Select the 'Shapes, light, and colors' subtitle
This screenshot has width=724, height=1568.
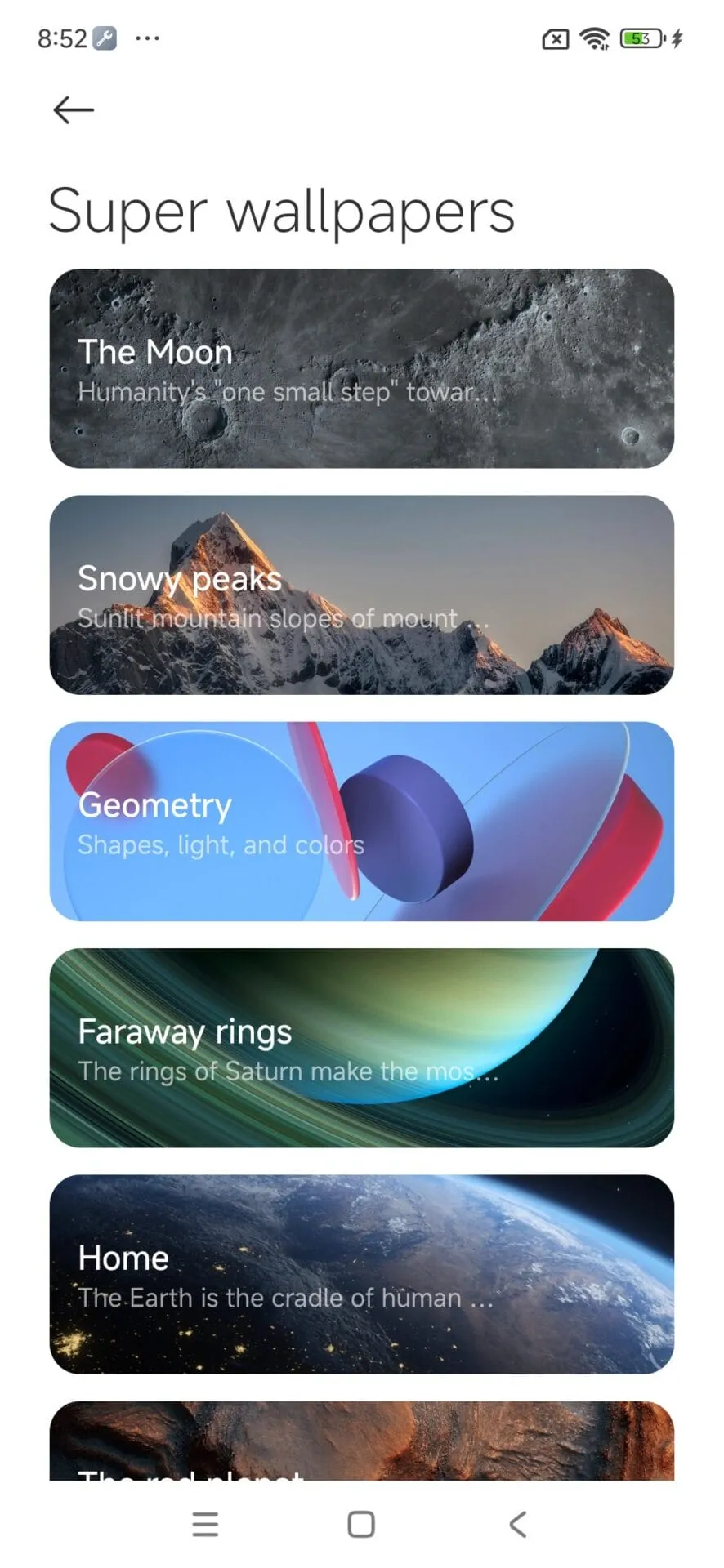[221, 845]
